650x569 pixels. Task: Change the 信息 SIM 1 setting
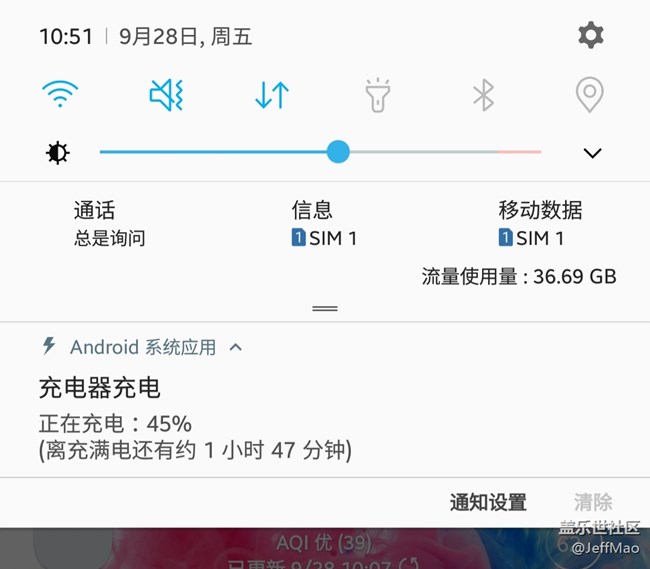(x=324, y=224)
